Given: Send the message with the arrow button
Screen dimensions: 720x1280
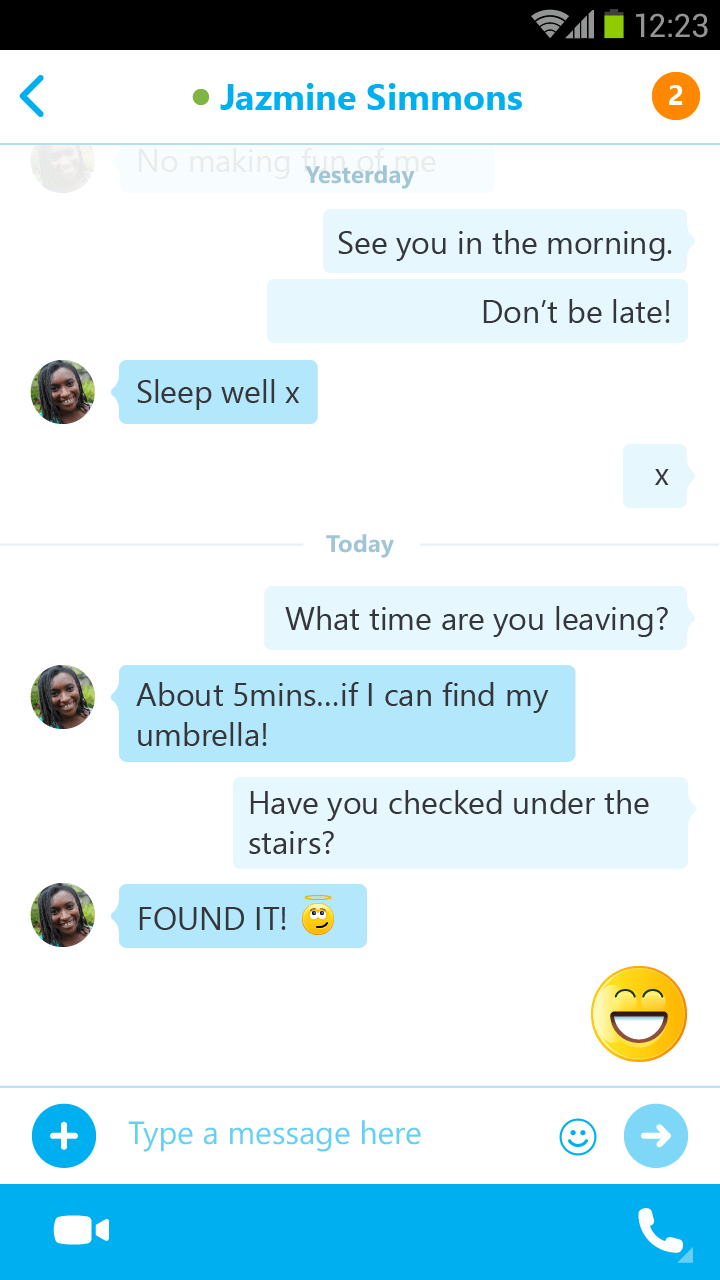Looking at the screenshot, I should point(656,1136).
